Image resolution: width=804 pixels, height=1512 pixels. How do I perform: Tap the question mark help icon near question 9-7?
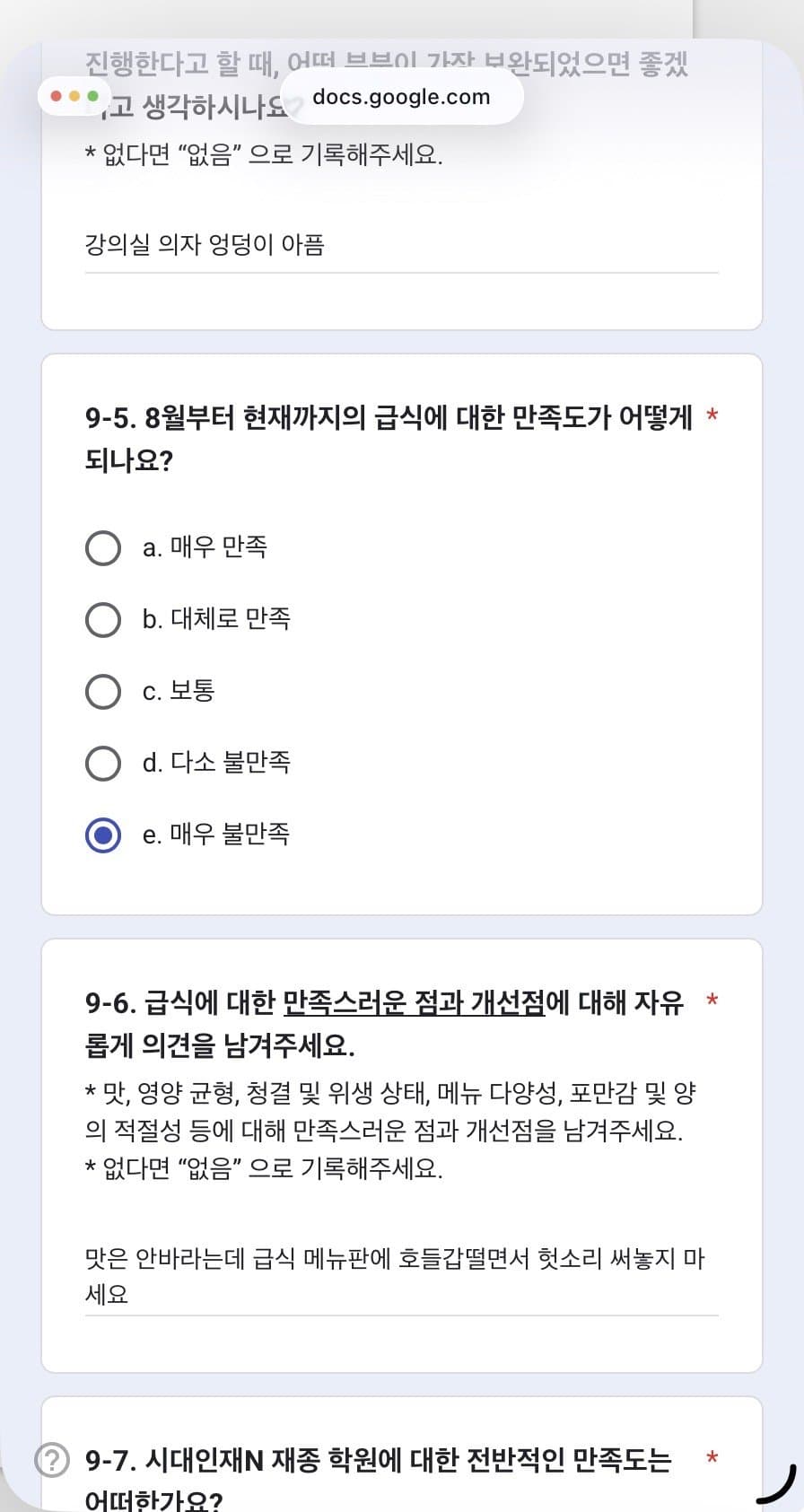point(51,1459)
